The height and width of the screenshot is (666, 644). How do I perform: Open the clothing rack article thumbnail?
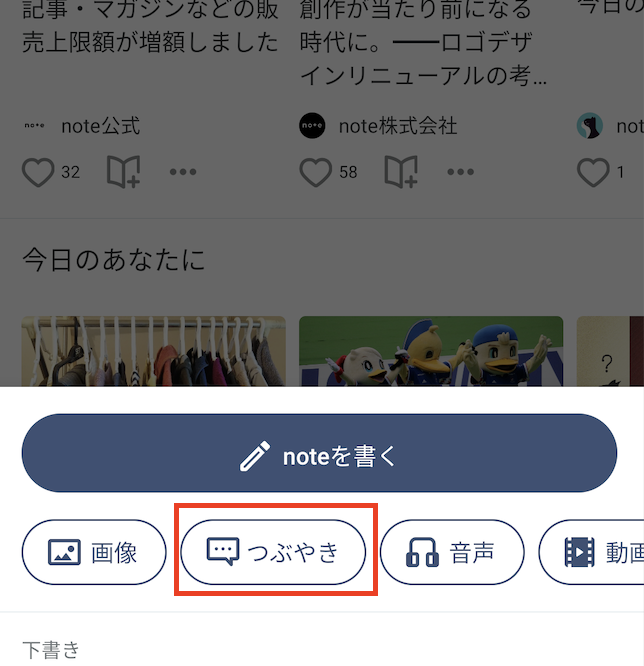tap(153, 351)
